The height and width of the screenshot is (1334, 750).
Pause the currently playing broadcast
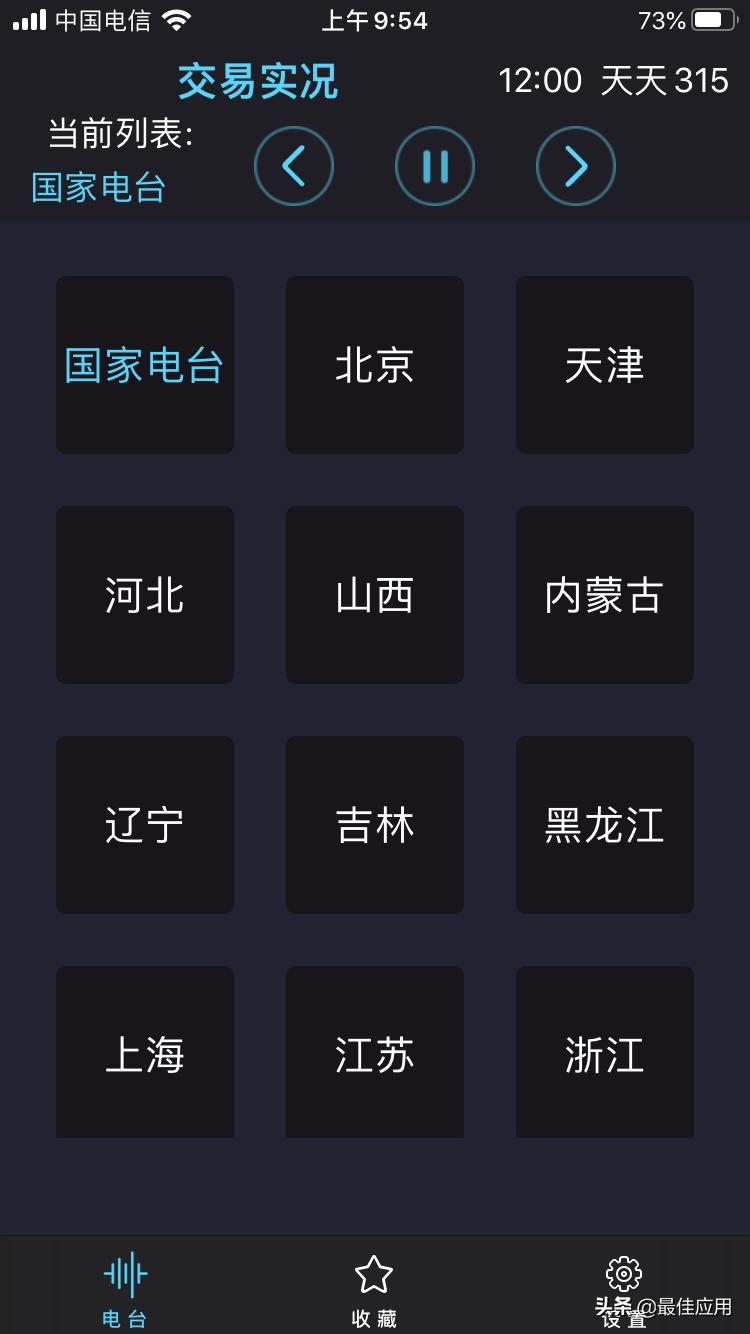(435, 166)
